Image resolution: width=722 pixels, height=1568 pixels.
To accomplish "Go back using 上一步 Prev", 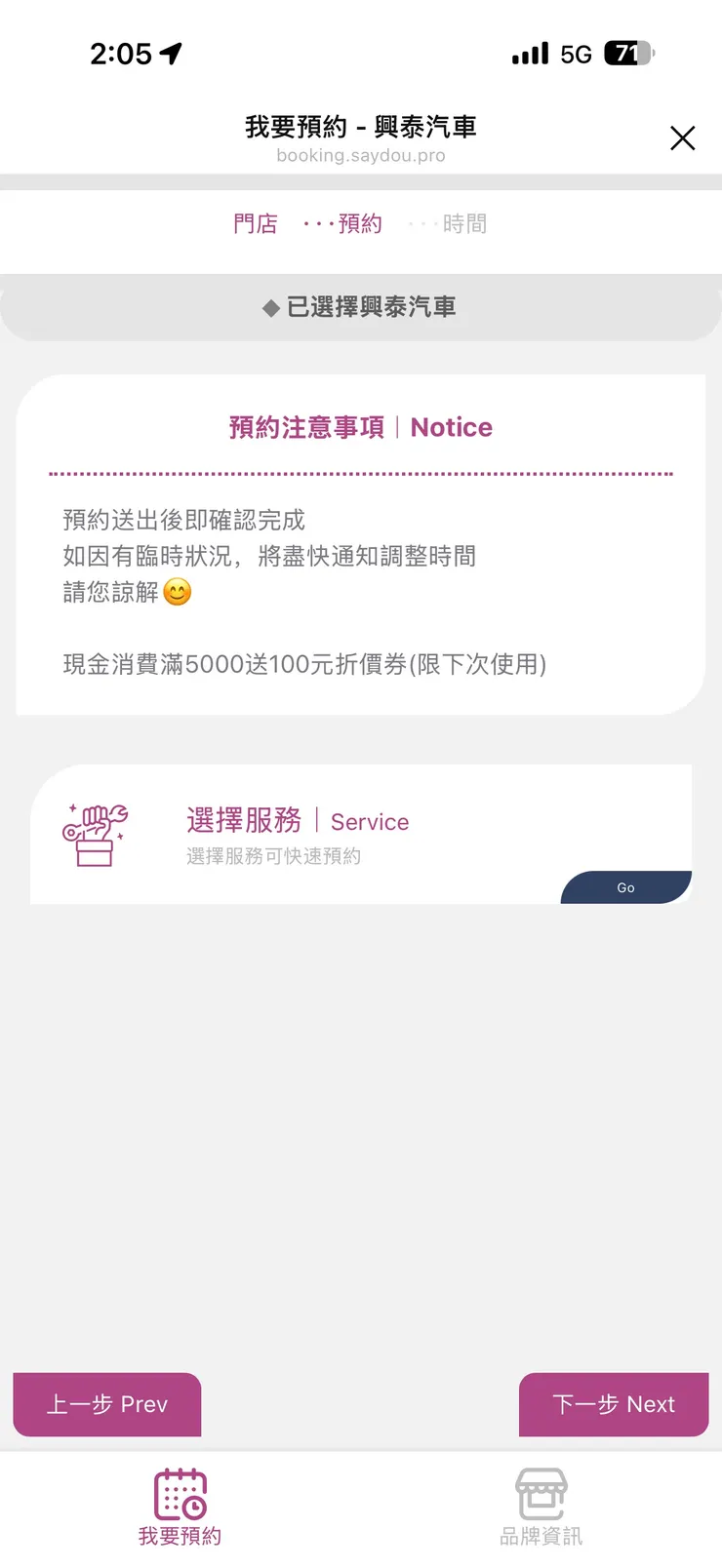I will pyautogui.click(x=106, y=1405).
